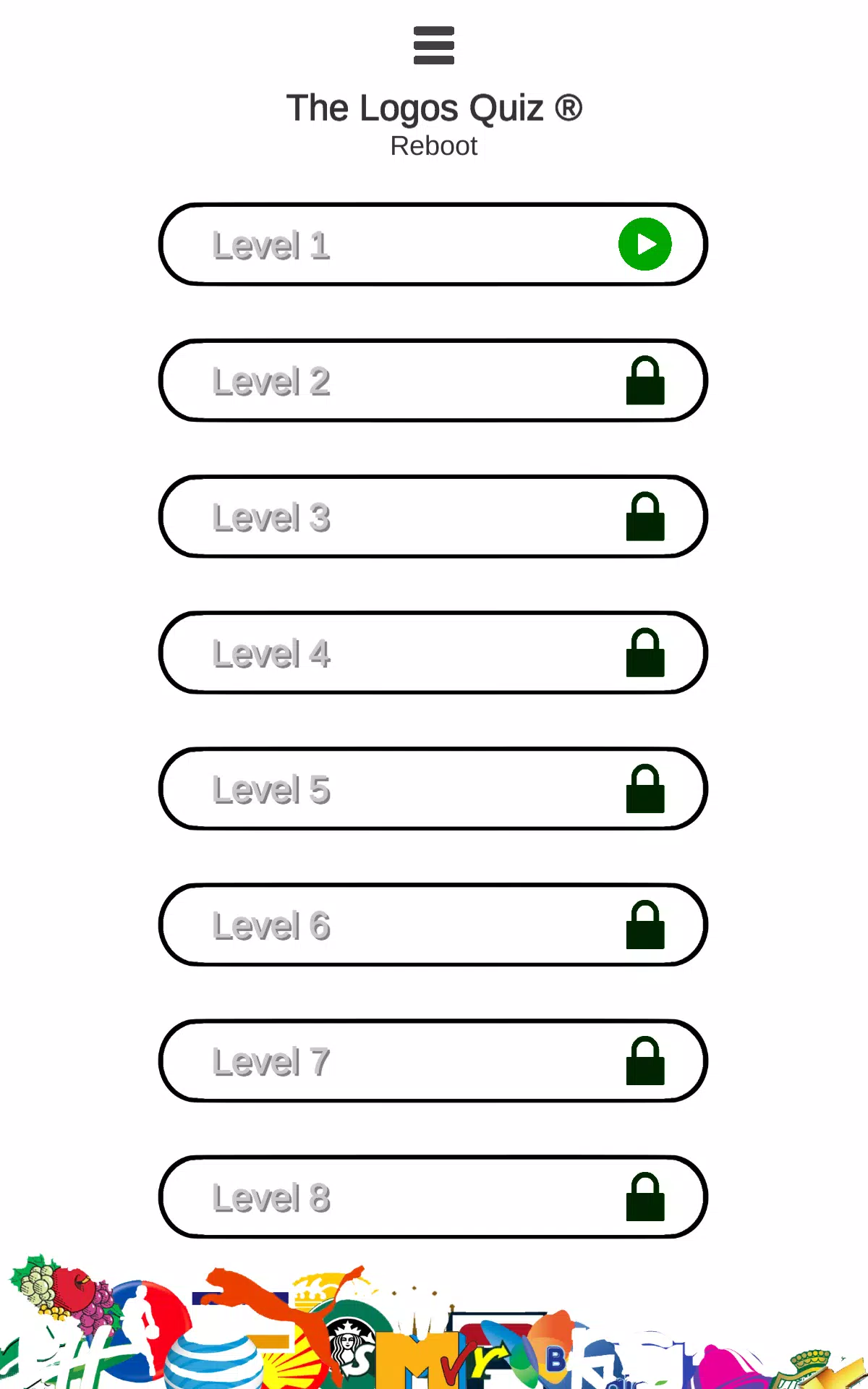Viewport: 868px width, 1389px height.
Task: Tap the Level 3 button
Action: point(433,517)
